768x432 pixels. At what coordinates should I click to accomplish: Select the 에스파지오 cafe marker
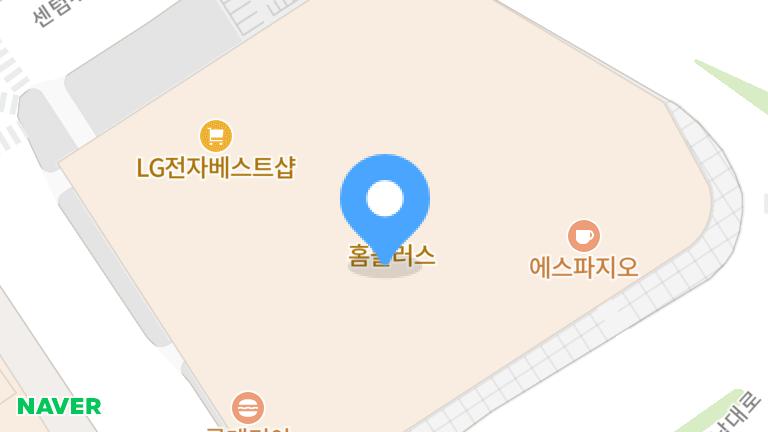[584, 236]
